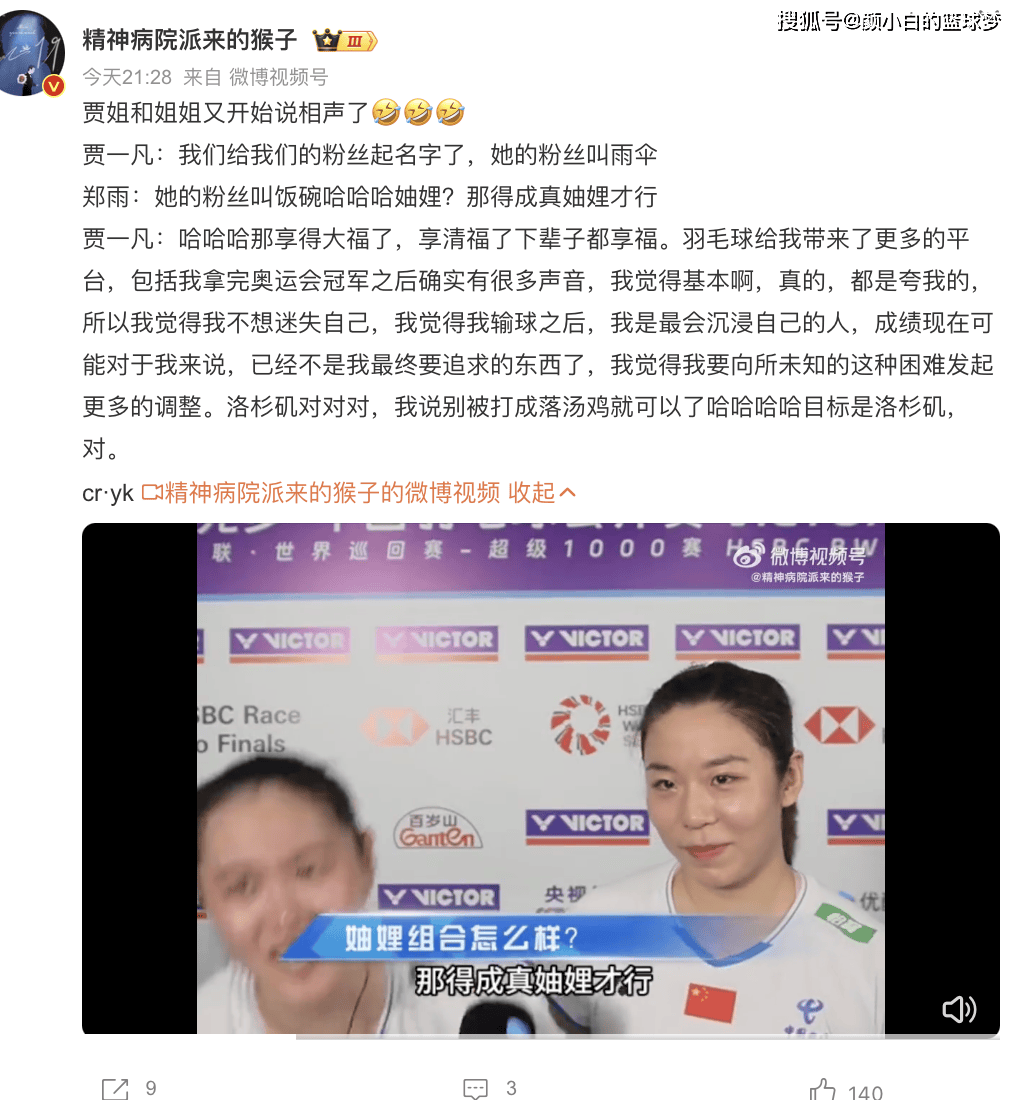This screenshot has width=1024, height=1100.
Task: Collapse the post with 收起
Action: (542, 492)
